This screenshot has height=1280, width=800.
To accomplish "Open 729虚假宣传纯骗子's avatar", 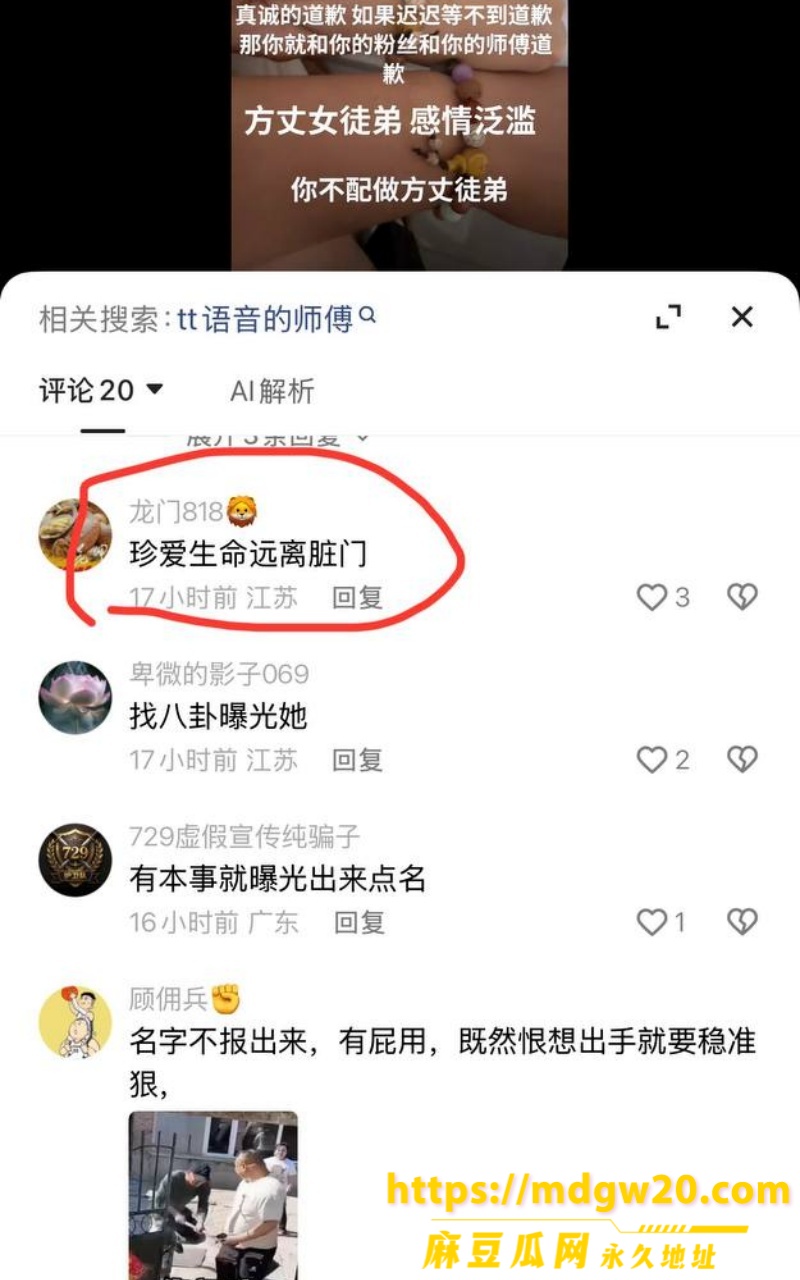I will [x=75, y=860].
